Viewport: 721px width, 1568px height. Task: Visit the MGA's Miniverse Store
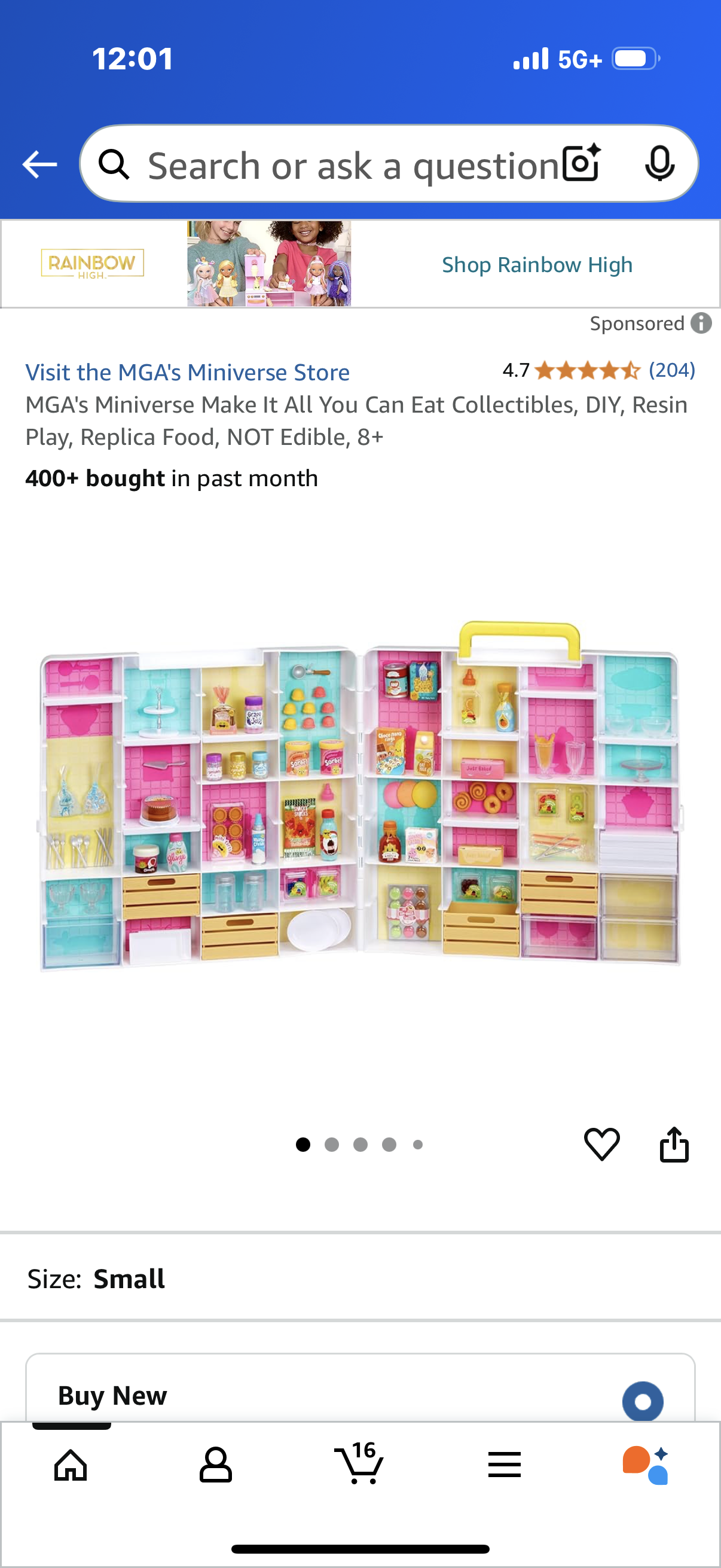coord(187,372)
